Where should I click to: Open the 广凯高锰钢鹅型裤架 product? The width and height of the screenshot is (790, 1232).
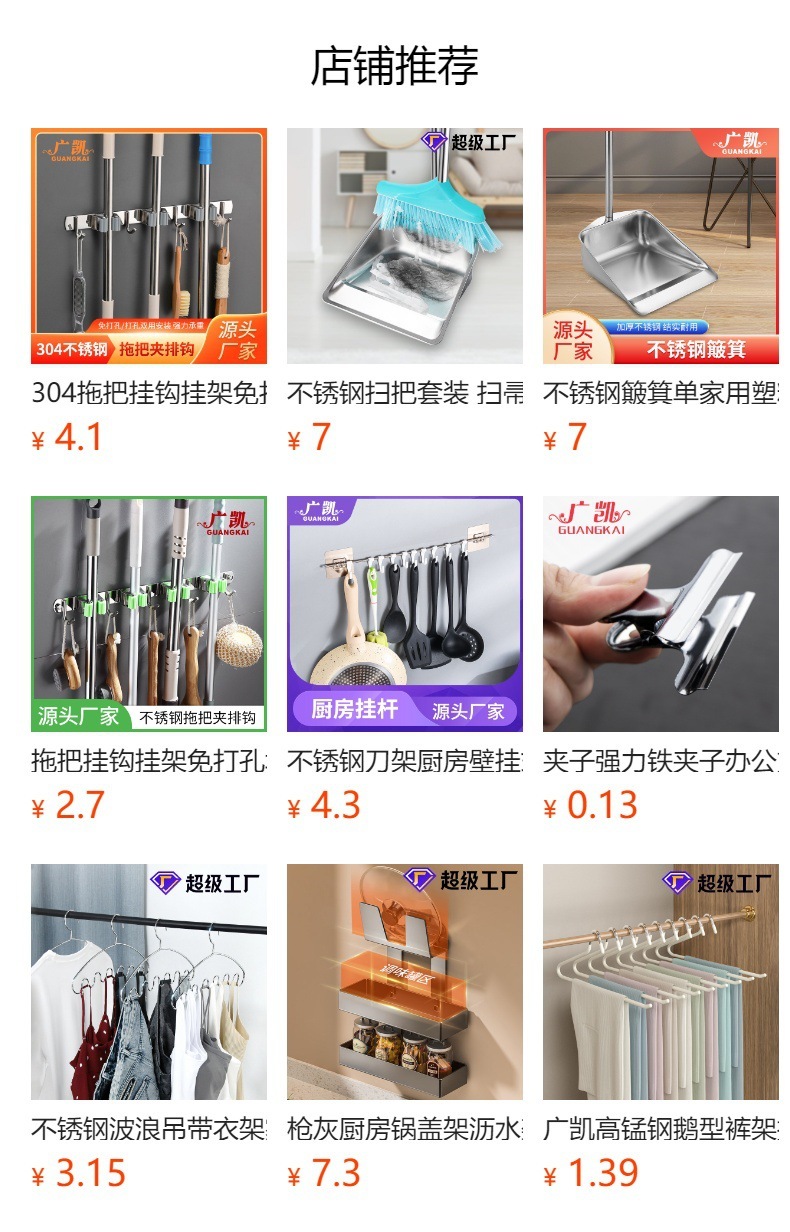(660, 982)
